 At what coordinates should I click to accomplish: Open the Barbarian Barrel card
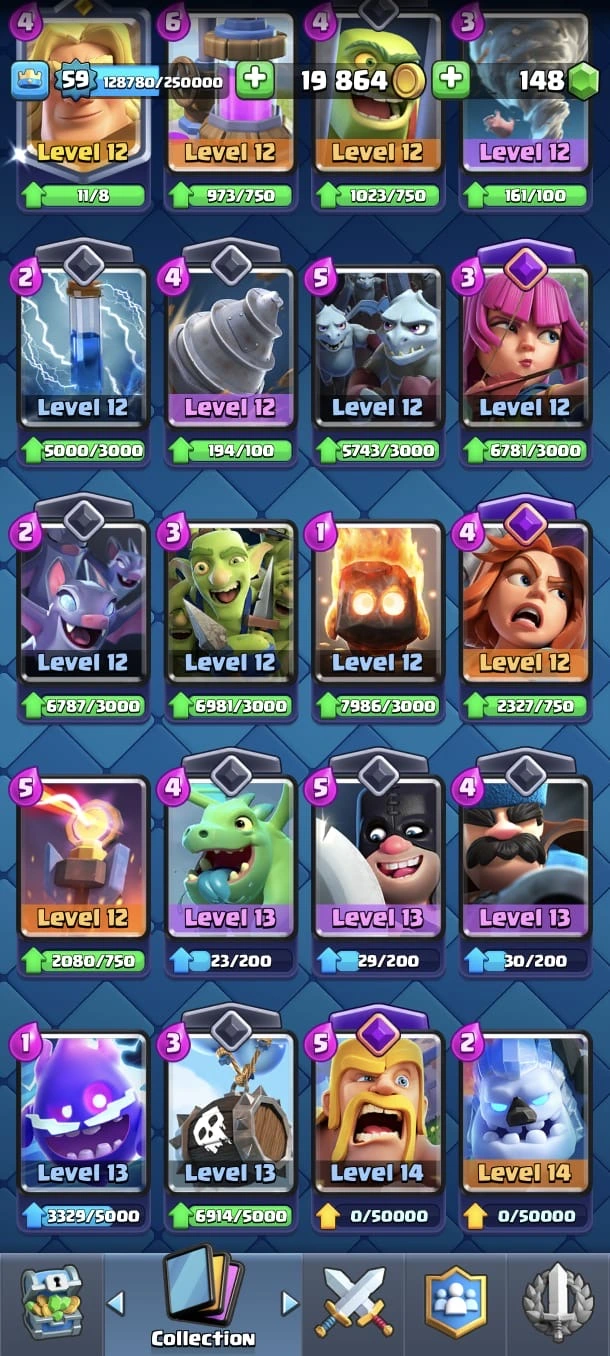coord(230,1110)
